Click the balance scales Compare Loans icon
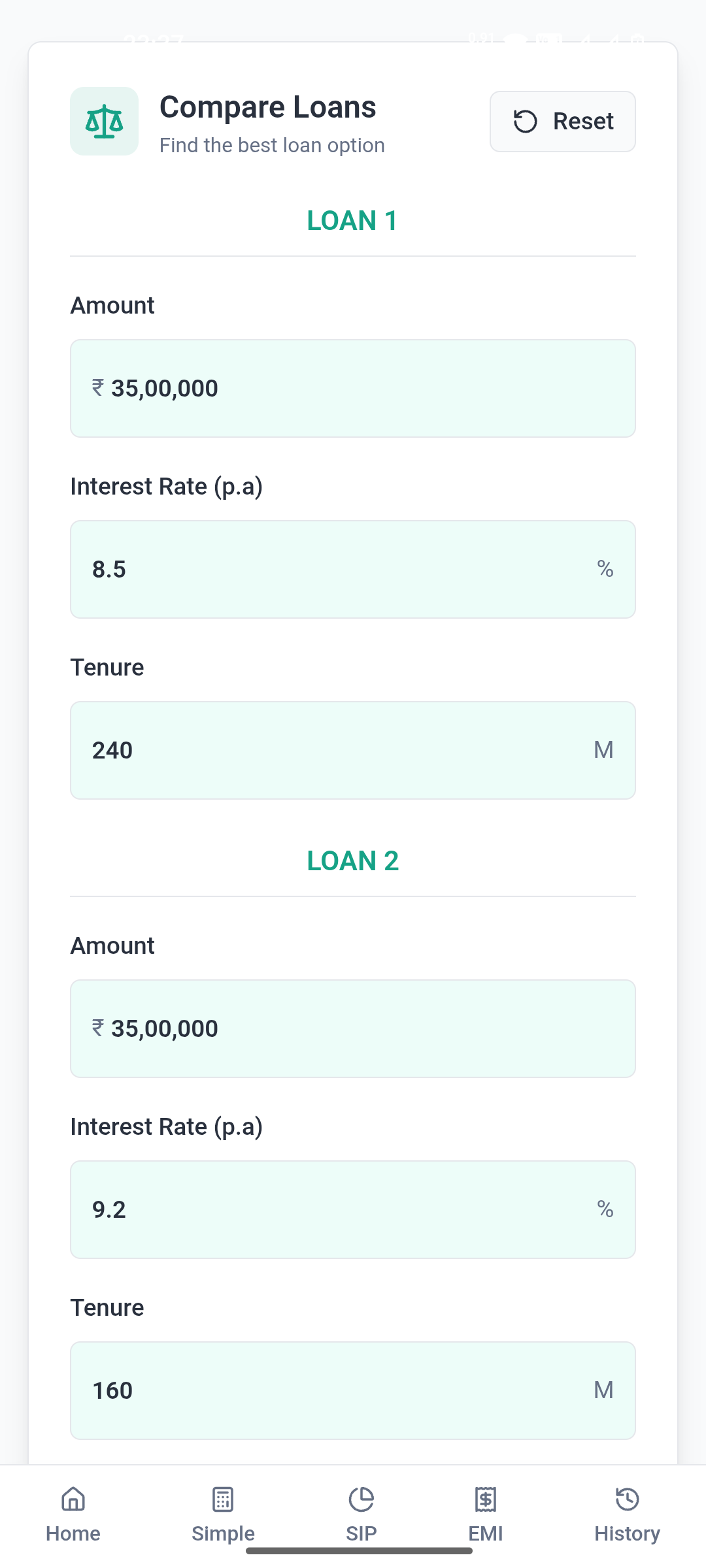The width and height of the screenshot is (706, 1568). click(104, 121)
